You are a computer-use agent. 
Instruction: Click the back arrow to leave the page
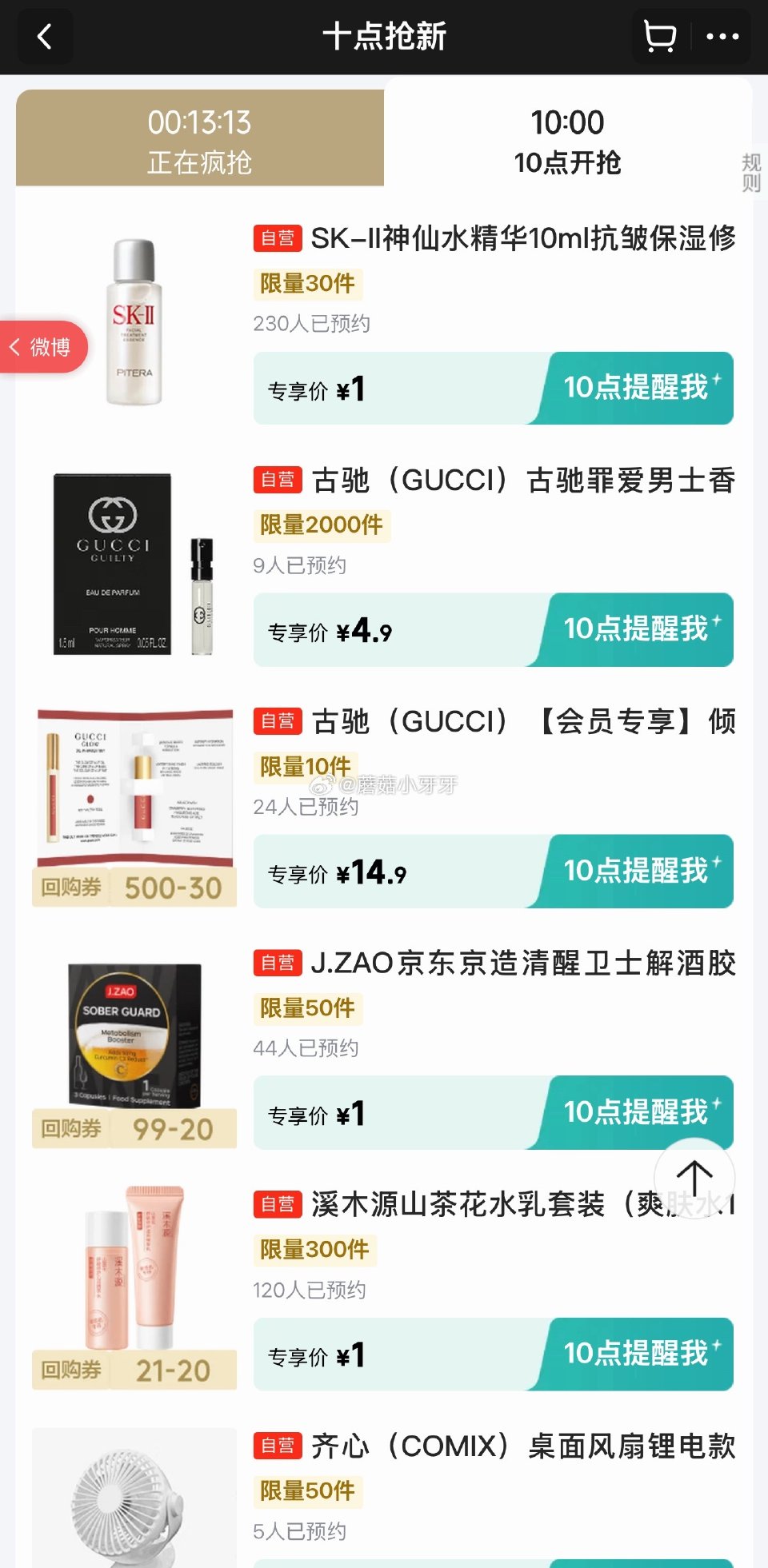point(45,37)
